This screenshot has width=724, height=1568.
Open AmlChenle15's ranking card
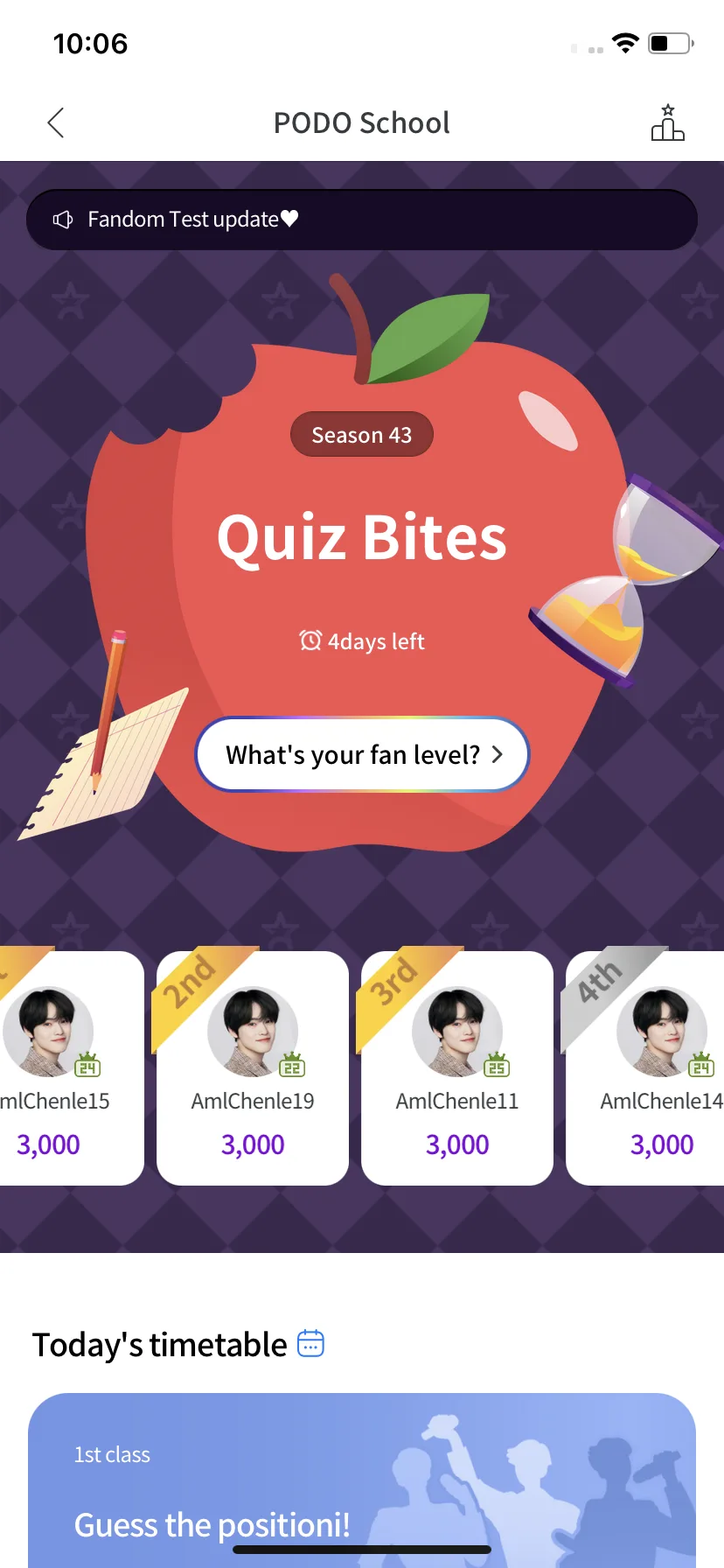[x=61, y=1067]
